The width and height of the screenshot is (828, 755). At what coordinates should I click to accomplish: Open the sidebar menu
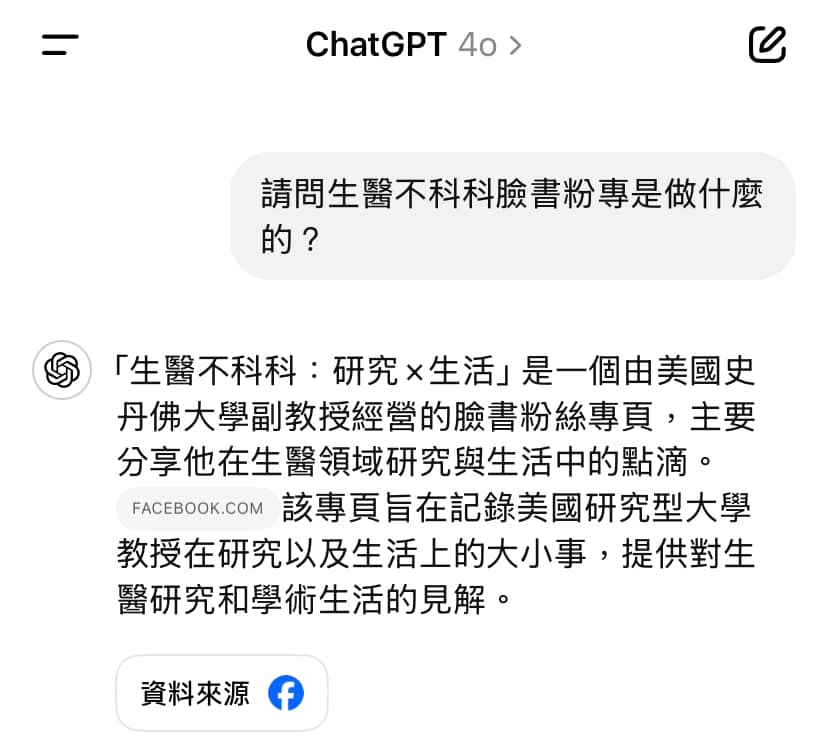(x=60, y=45)
